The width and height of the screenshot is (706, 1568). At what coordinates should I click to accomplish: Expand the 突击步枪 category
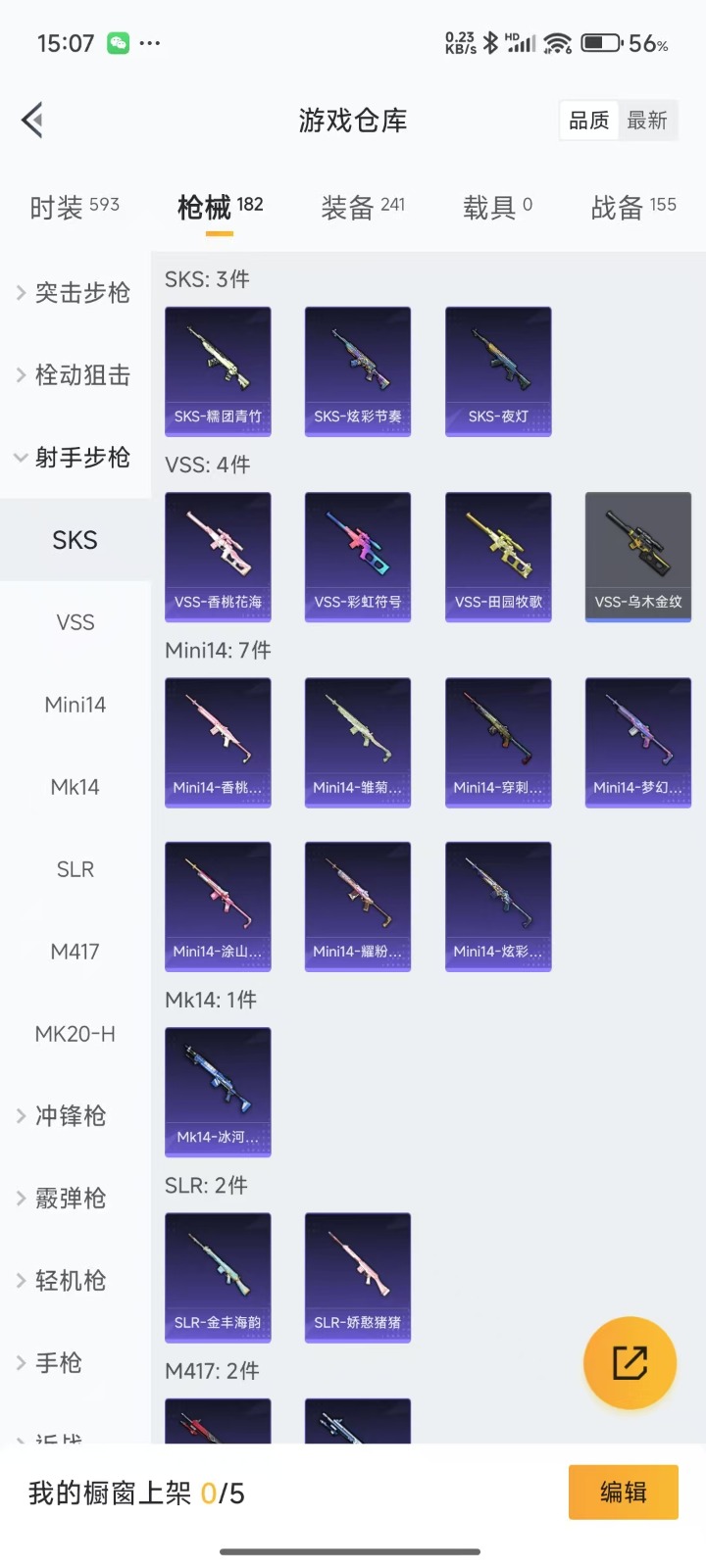coord(75,293)
